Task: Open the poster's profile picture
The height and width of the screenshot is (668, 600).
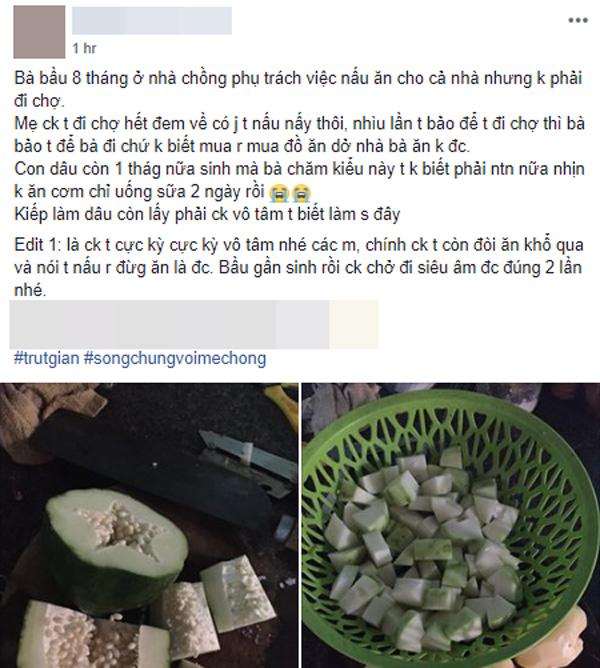Action: click(x=39, y=32)
